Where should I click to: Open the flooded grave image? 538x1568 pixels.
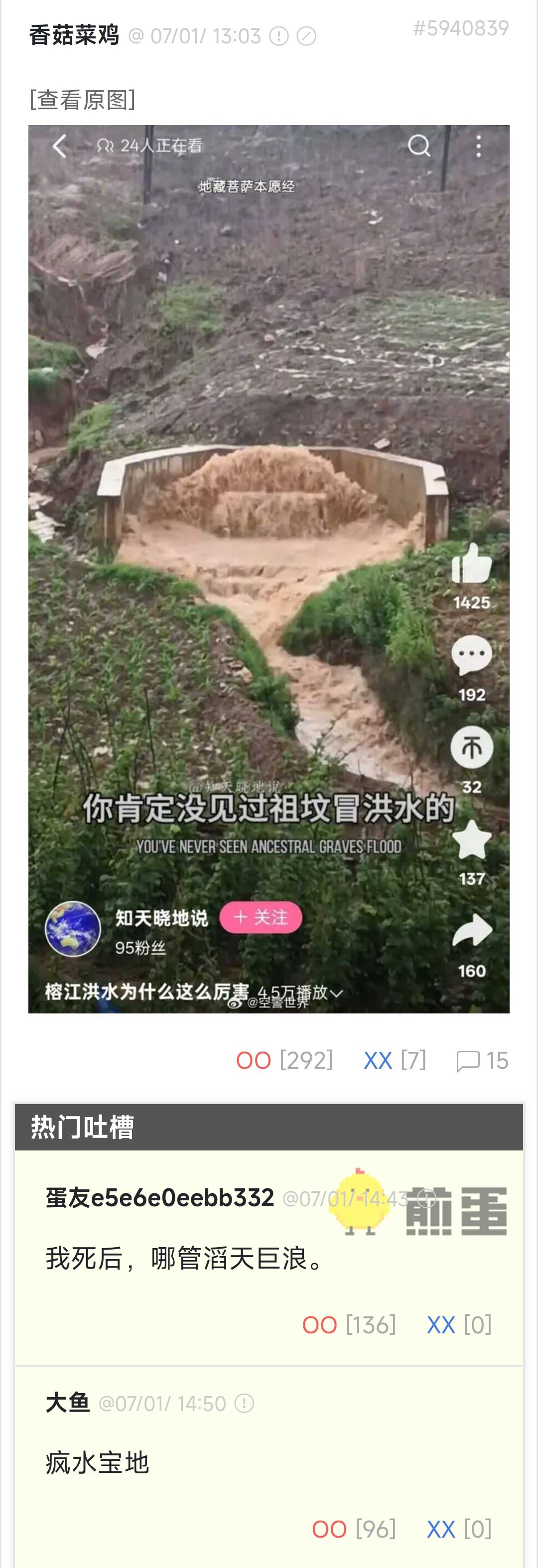pos(269,569)
